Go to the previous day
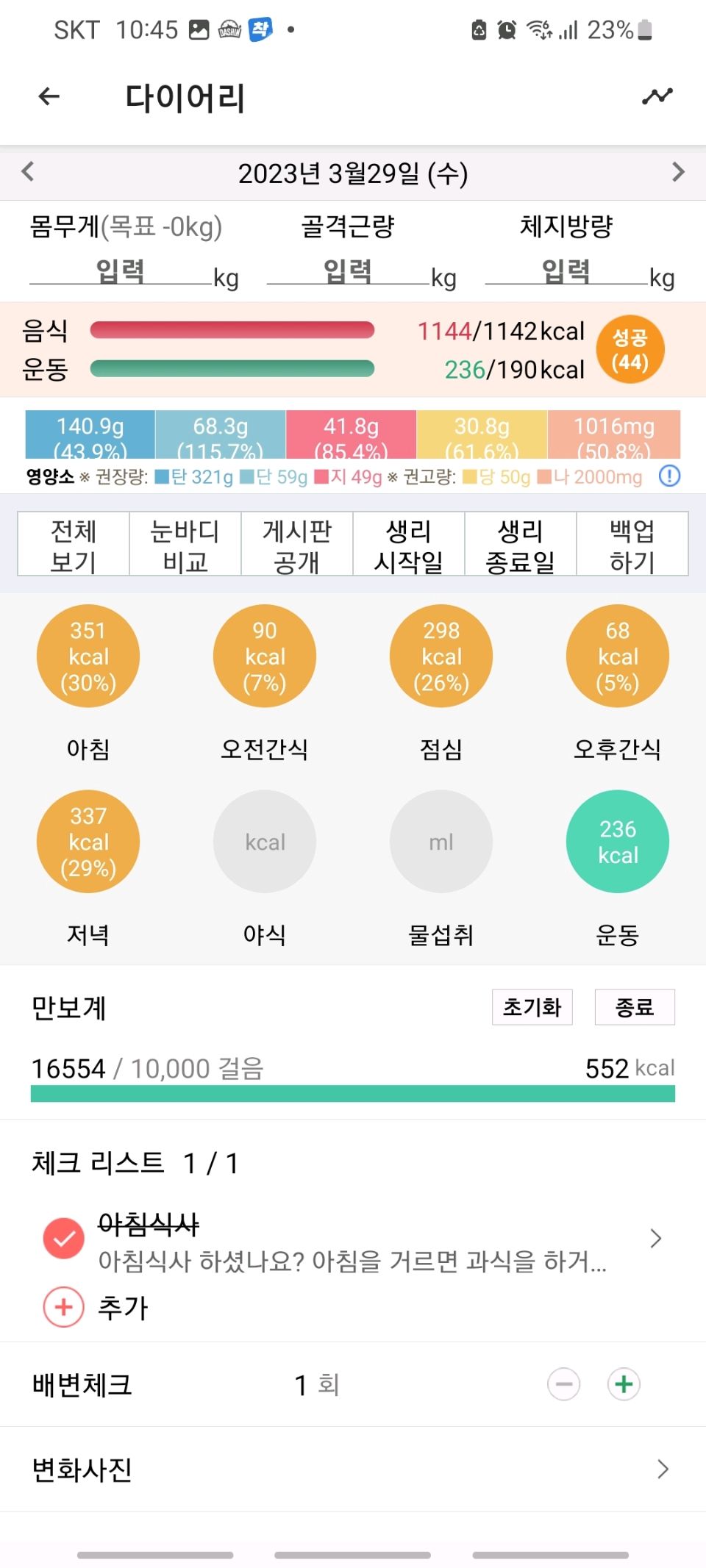The height and width of the screenshot is (1568, 706). click(28, 172)
